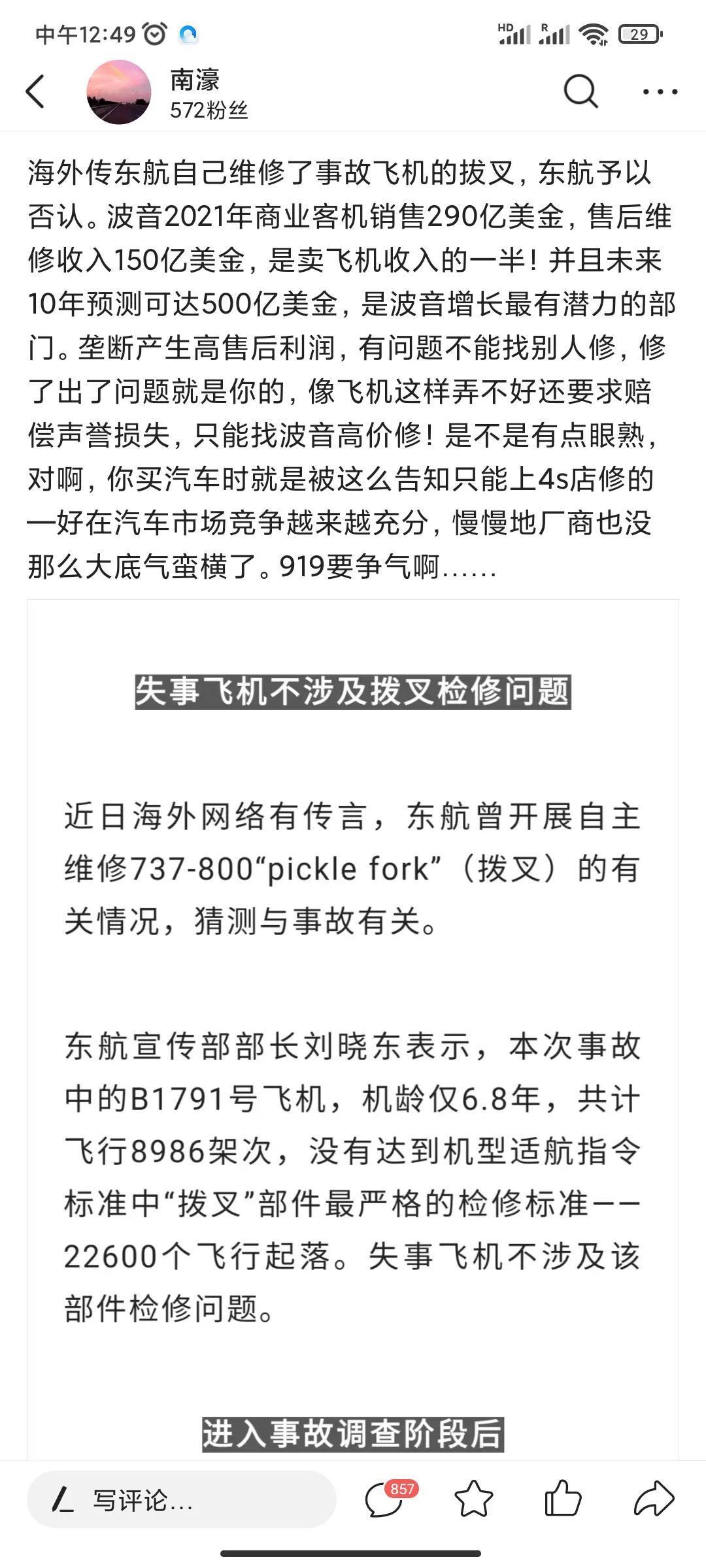Open 南濠's profile avatar
This screenshot has height=1568, width=706.
119,92
